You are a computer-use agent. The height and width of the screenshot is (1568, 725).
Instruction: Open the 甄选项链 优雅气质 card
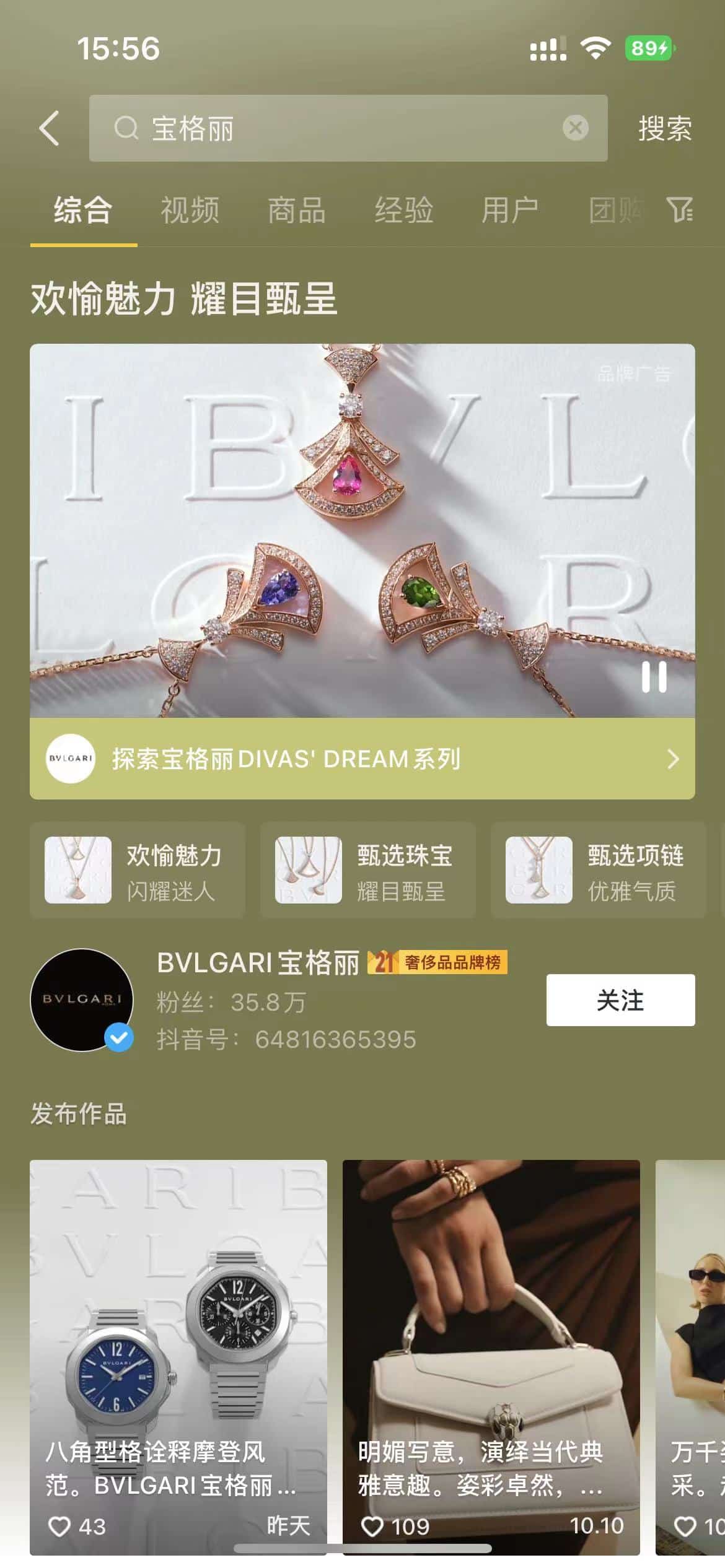point(598,870)
